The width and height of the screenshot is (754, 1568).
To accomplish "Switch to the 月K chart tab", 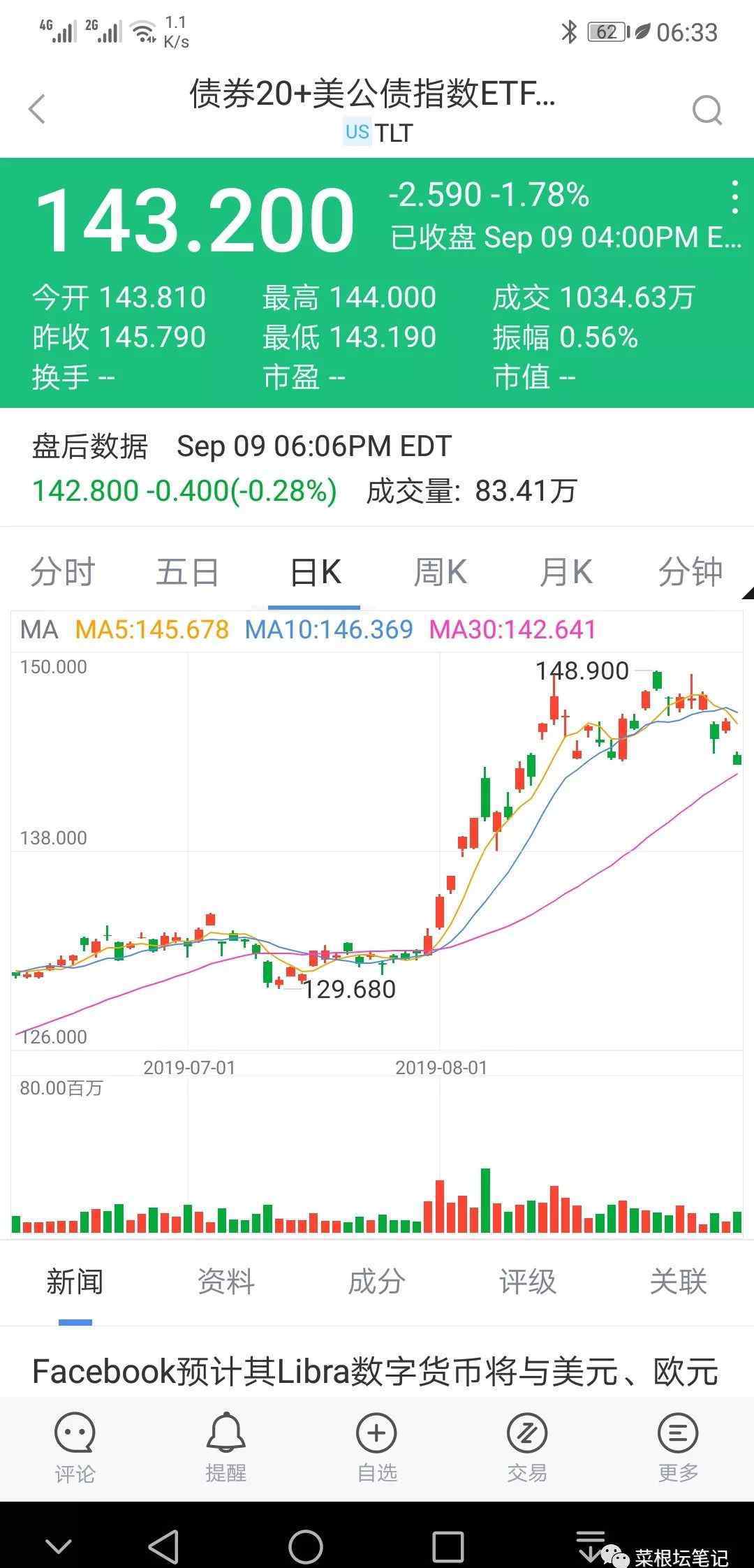I will [565, 572].
